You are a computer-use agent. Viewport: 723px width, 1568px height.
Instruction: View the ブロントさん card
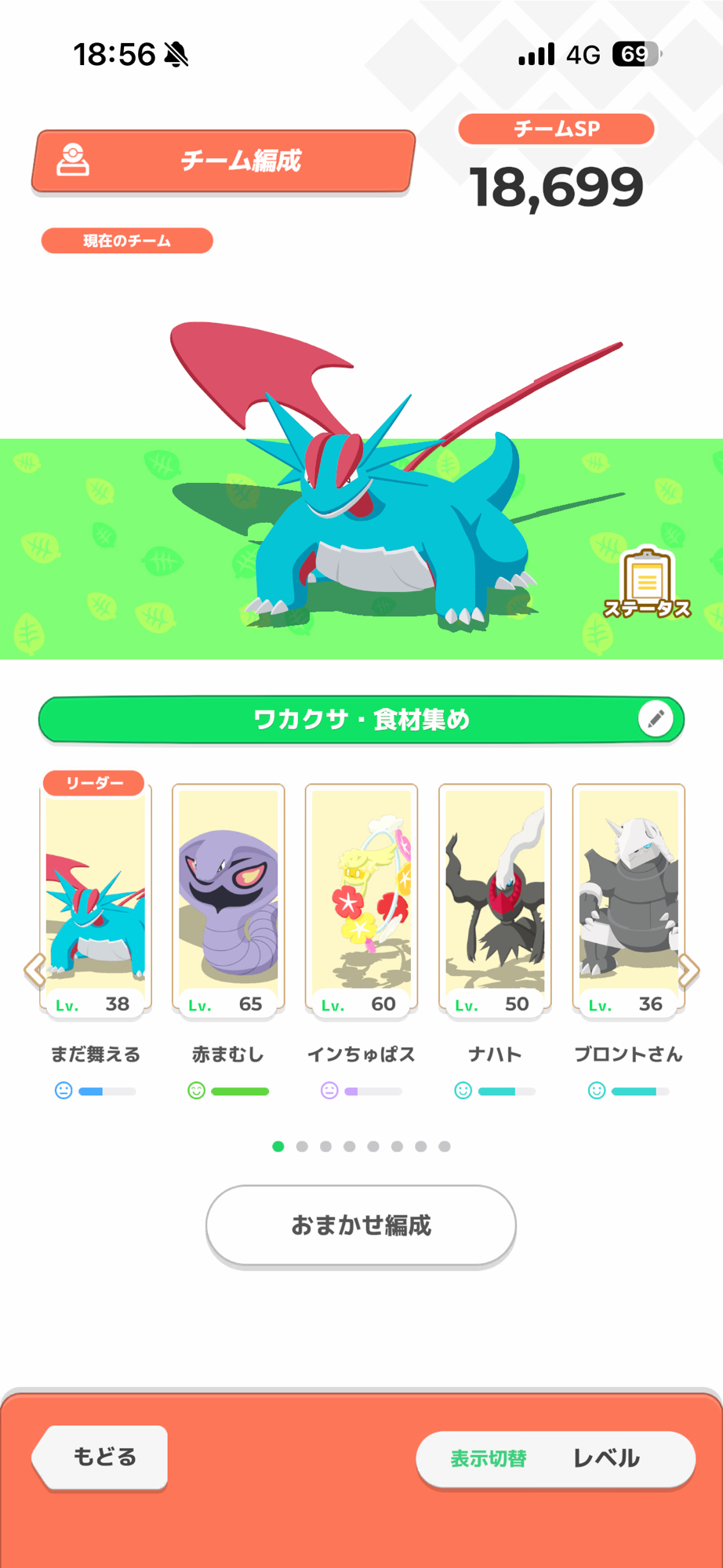[628, 898]
